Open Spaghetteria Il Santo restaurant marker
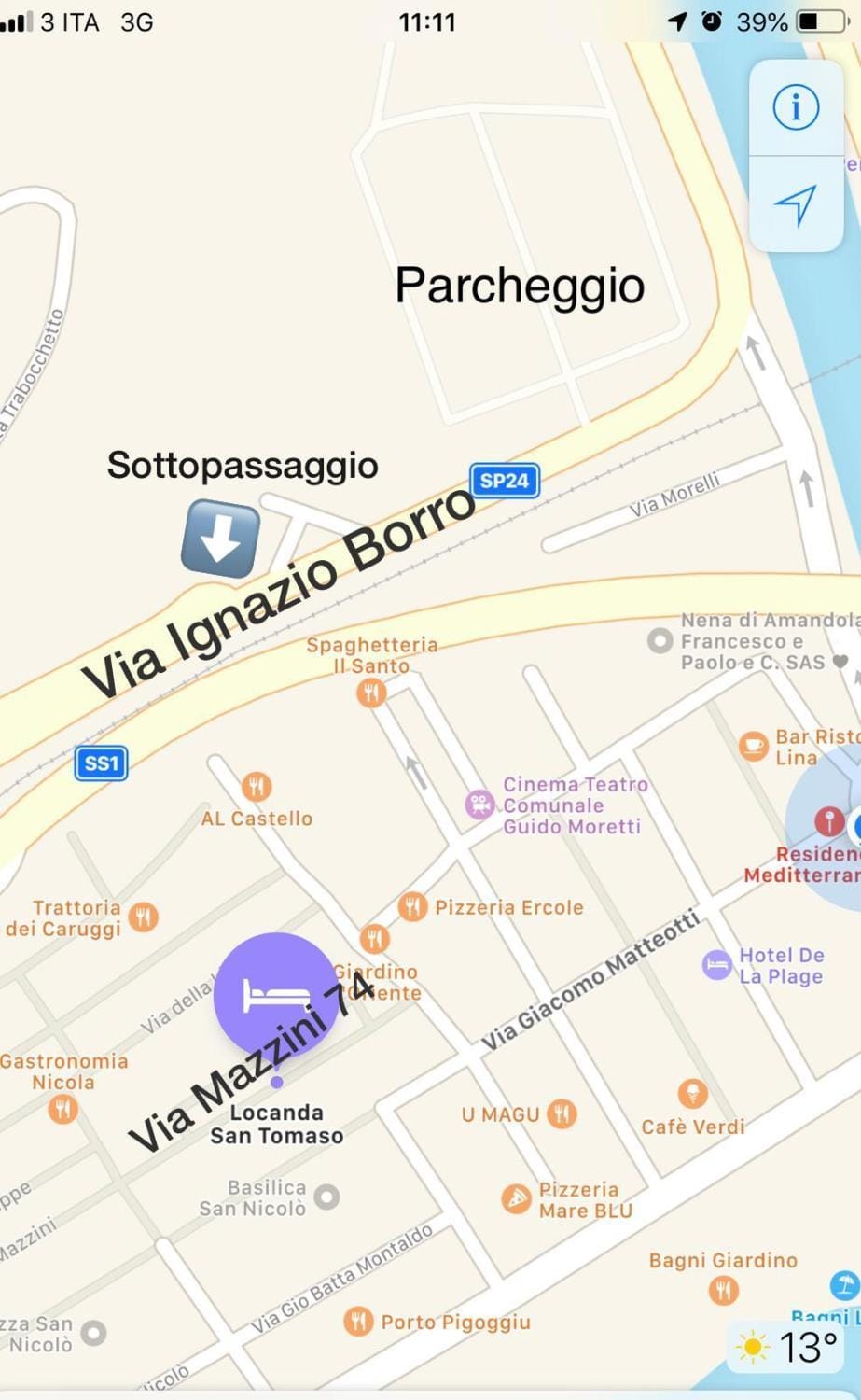This screenshot has height=1400, width=861. 371,693
